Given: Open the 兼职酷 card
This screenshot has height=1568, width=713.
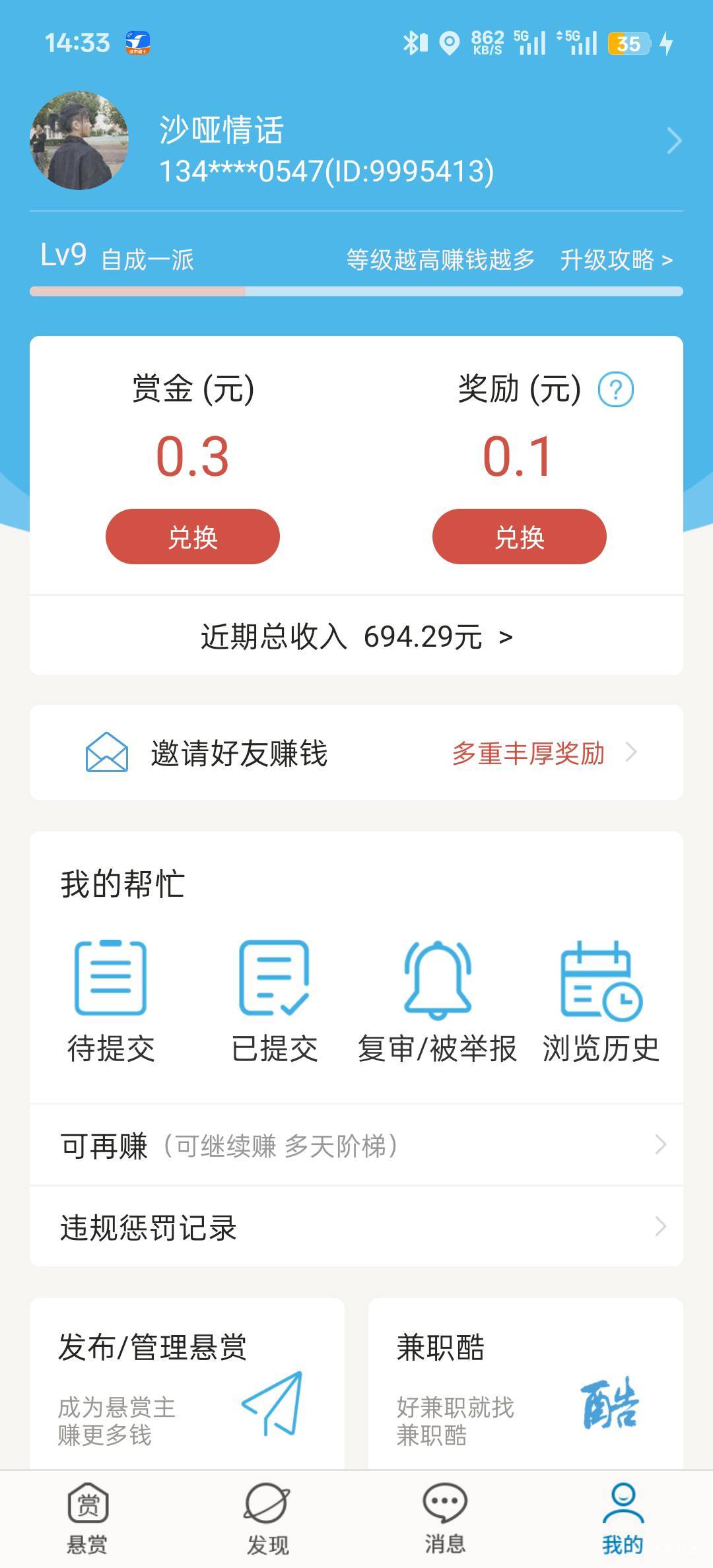Looking at the screenshot, I should (526, 1385).
